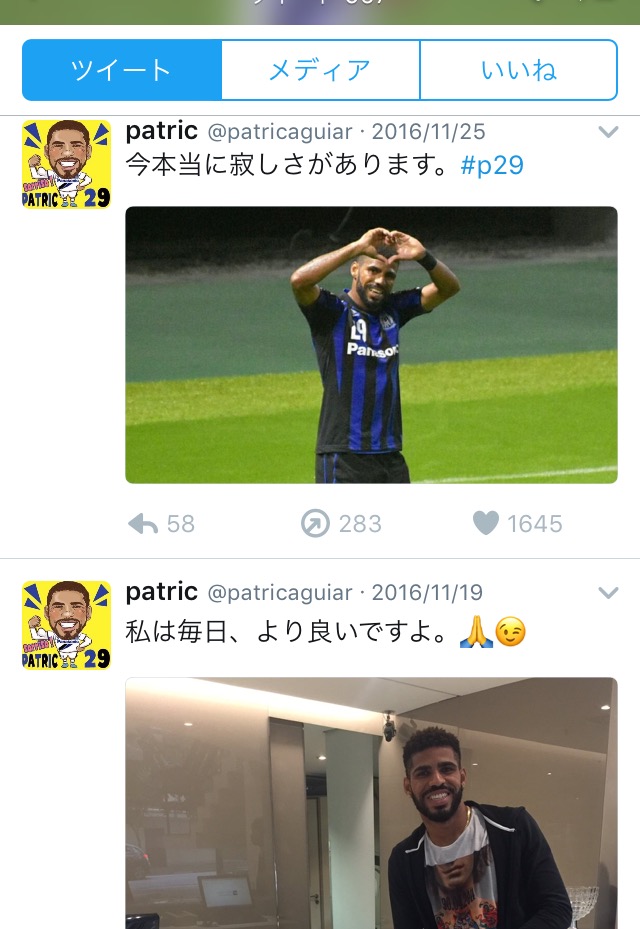Like the 2016/11/25 tweet
The height and width of the screenshot is (929, 640).
(x=486, y=523)
